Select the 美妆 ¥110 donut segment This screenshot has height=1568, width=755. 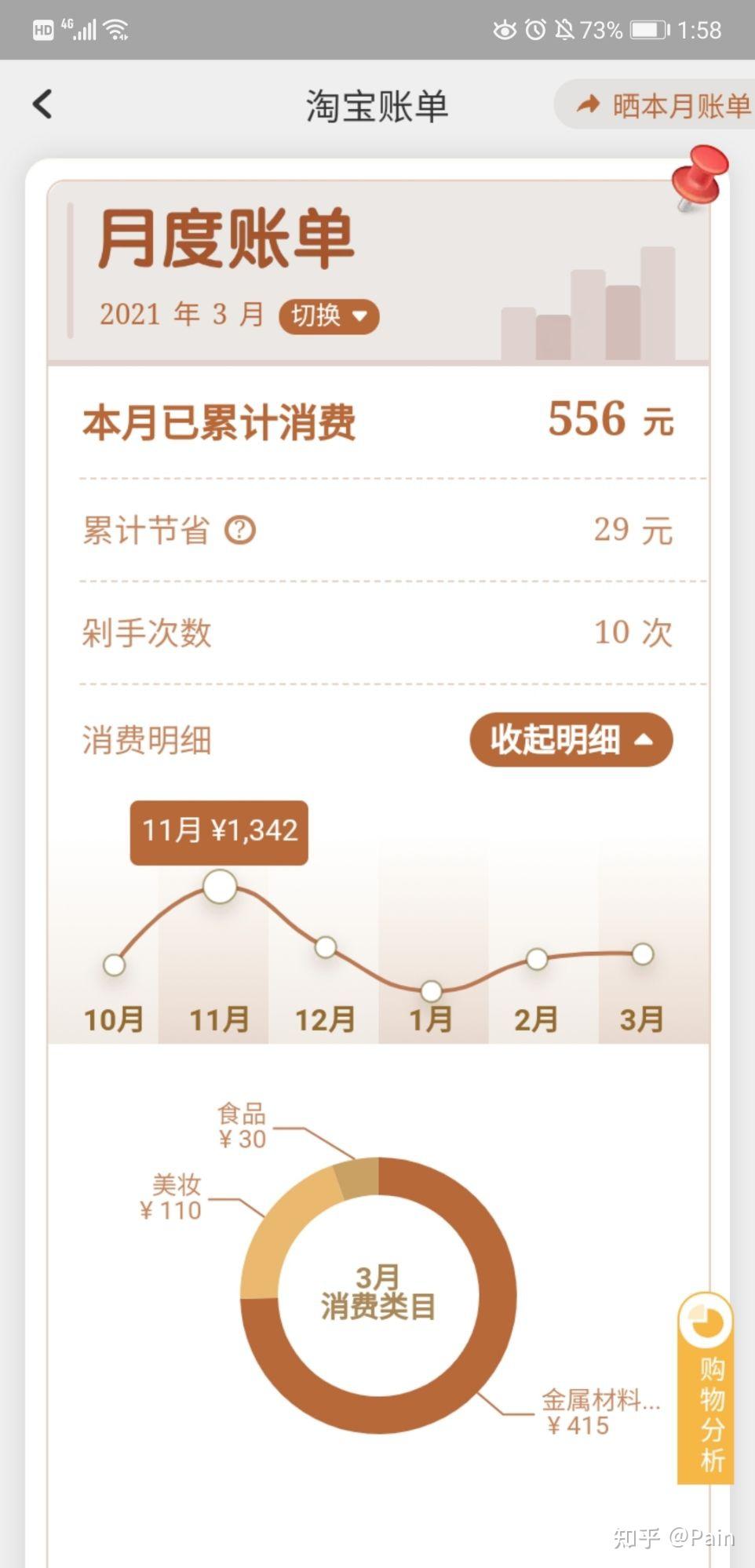259,1240
